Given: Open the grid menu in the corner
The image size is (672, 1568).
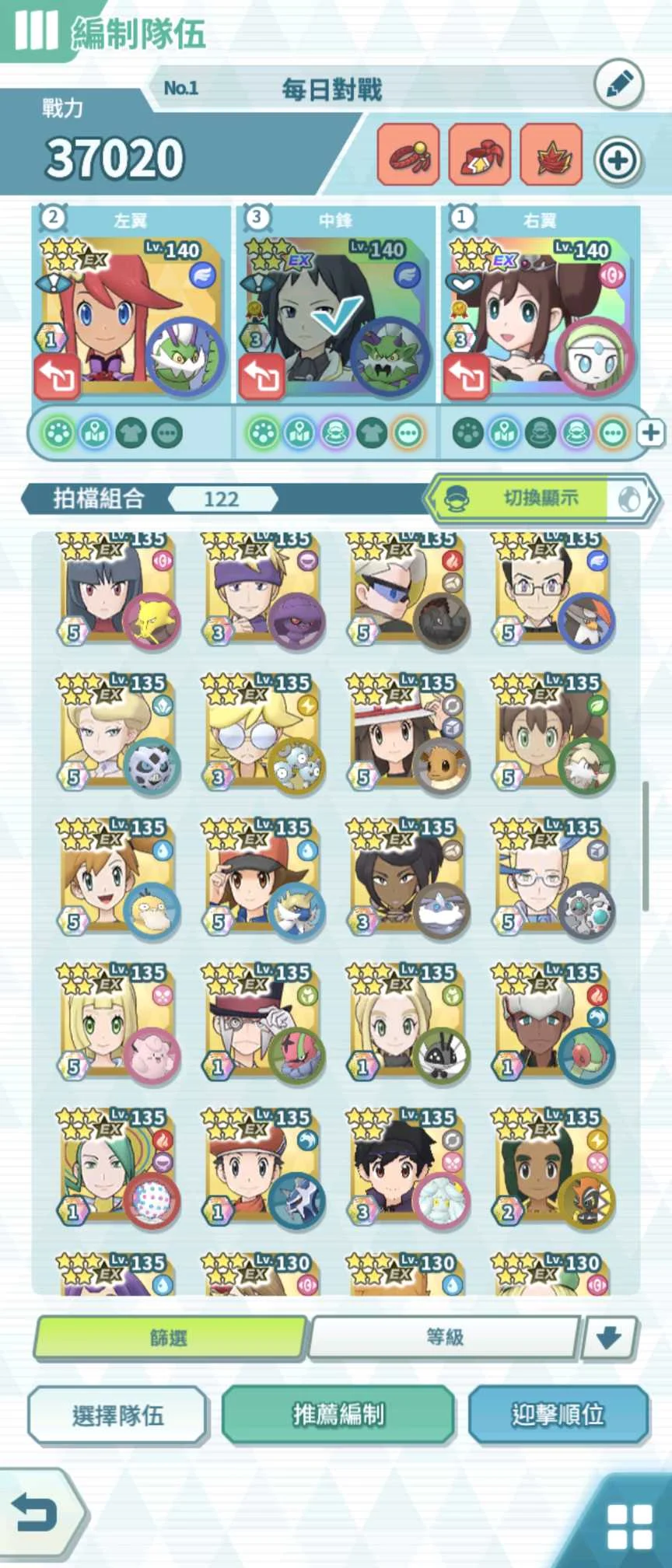Looking at the screenshot, I should pyautogui.click(x=628, y=1526).
